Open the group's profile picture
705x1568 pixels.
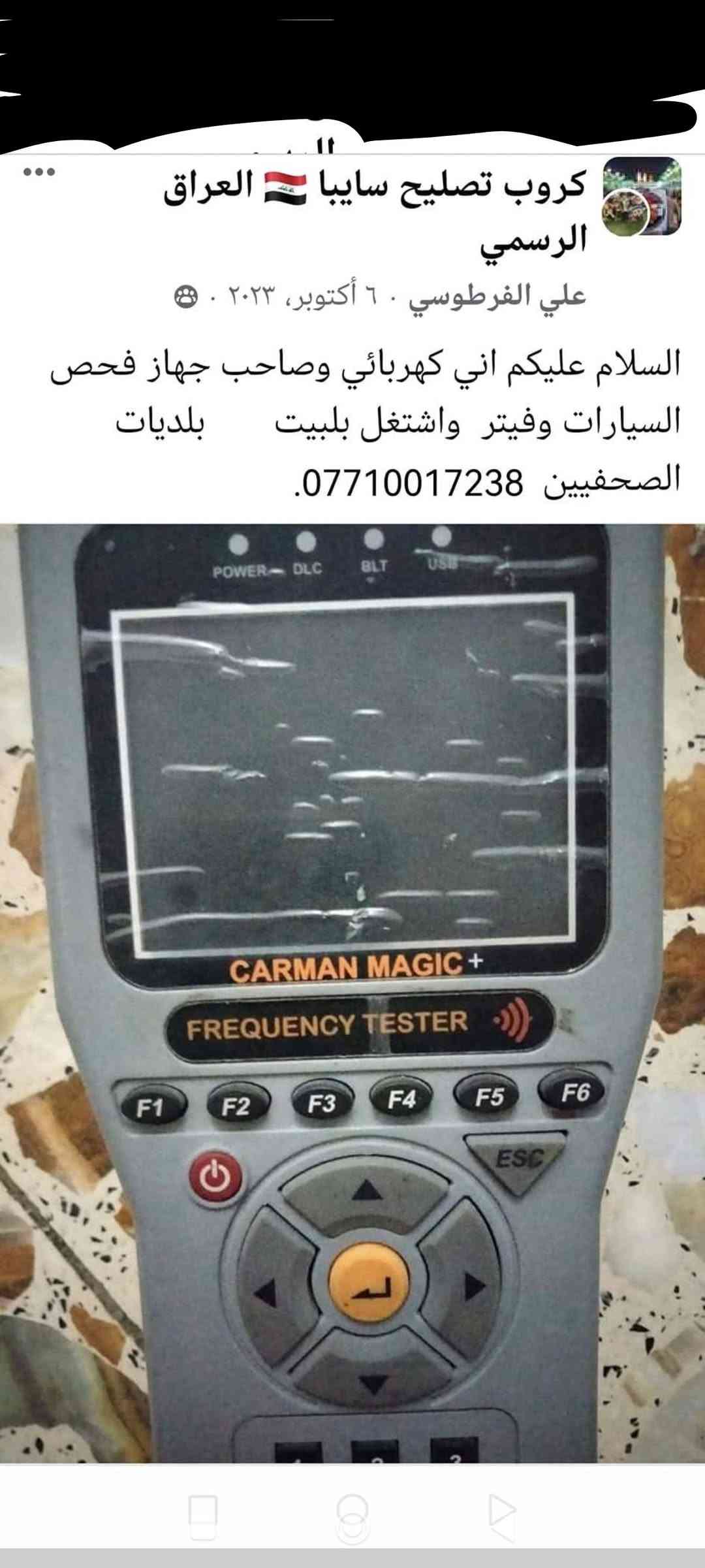pos(640,197)
